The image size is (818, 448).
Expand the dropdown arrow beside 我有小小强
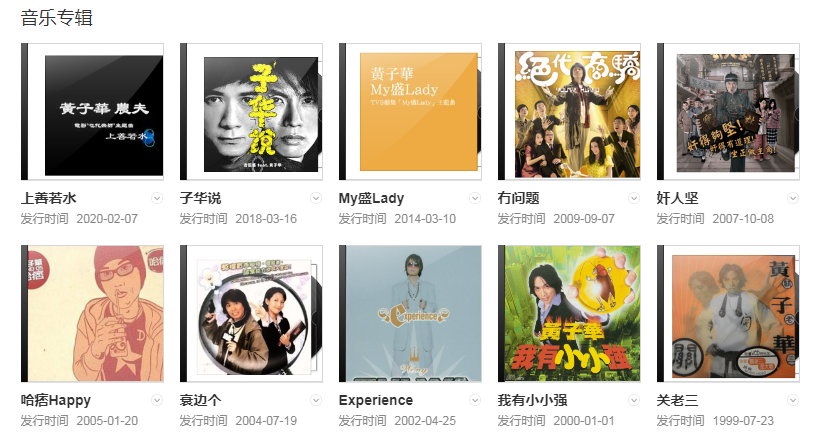[x=634, y=400]
